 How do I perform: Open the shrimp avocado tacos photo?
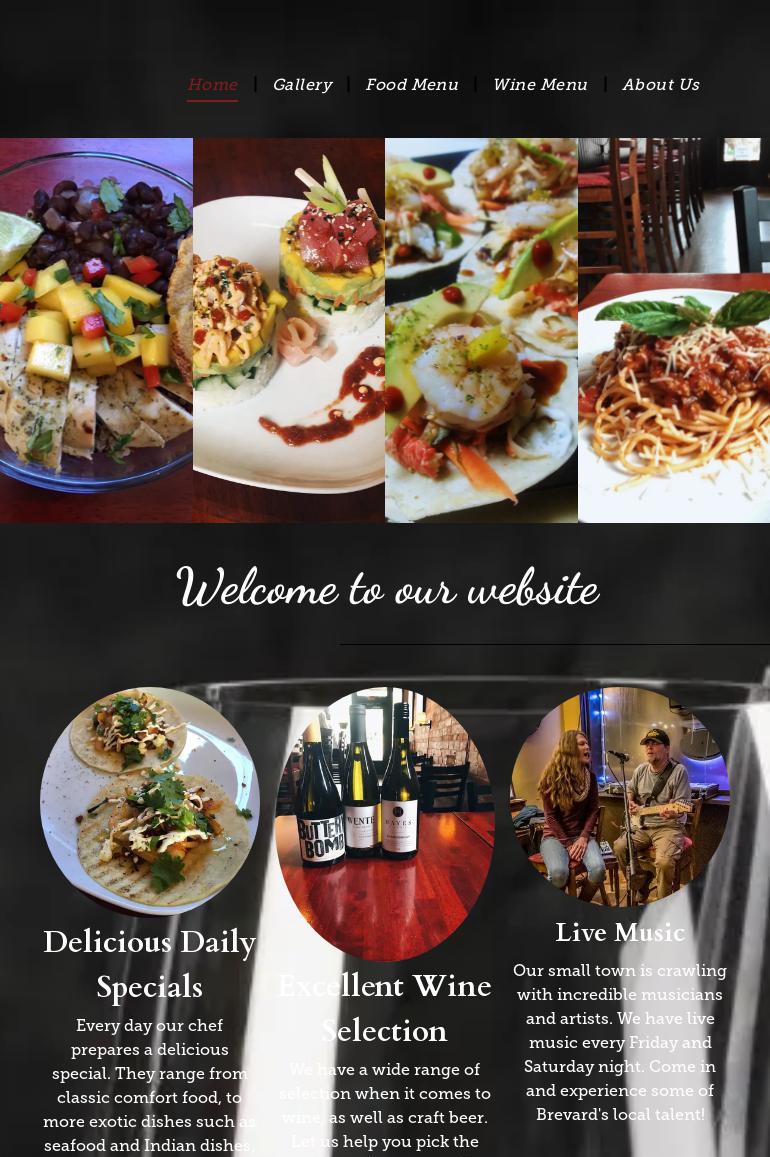481,330
